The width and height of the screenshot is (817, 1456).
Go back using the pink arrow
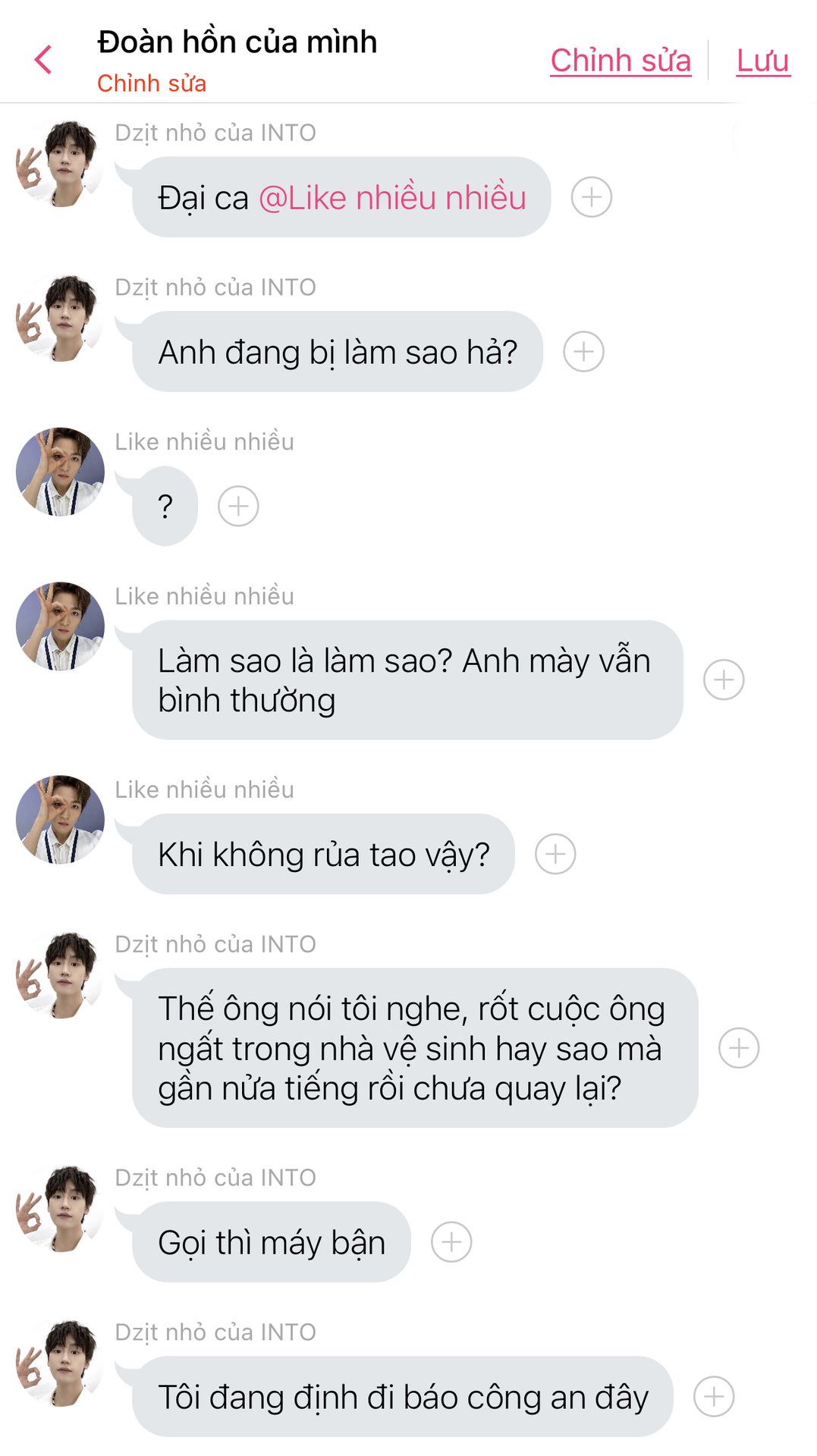[x=43, y=60]
